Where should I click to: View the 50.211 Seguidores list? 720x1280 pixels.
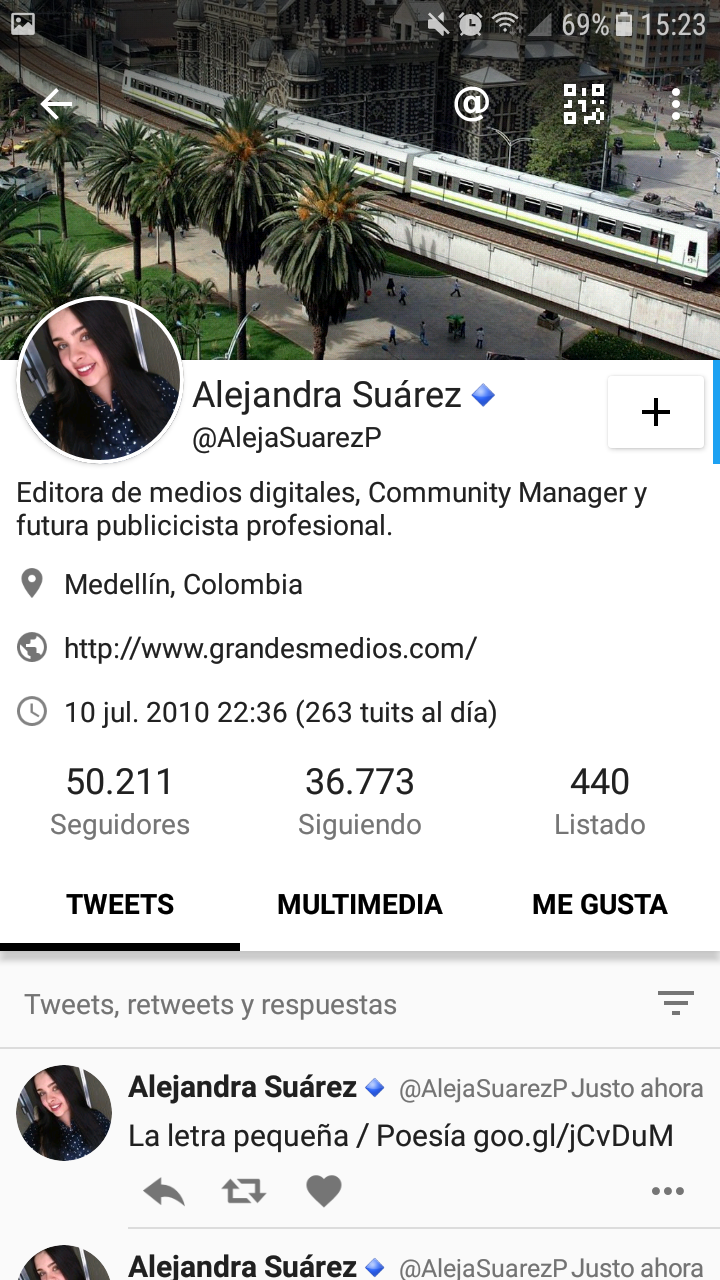pos(120,801)
